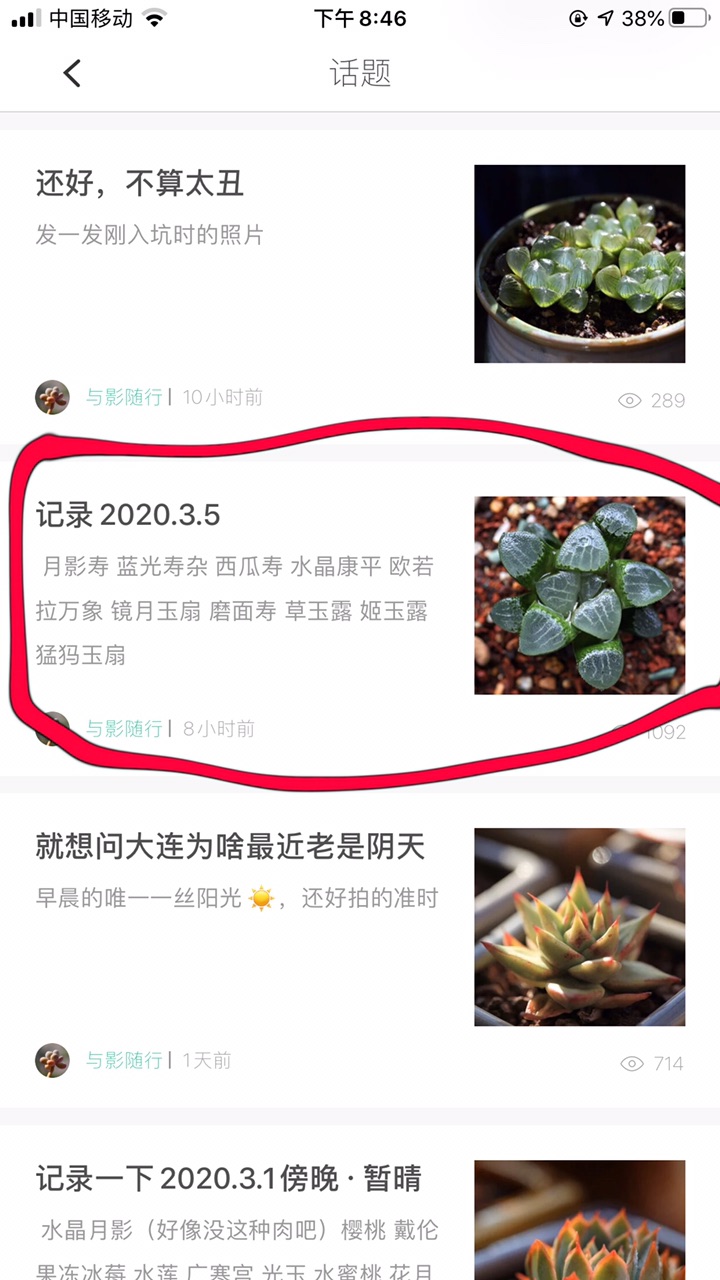View author 与影随行 on the 8小时前 post
Image resolution: width=720 pixels, height=1280 pixels.
(123, 729)
